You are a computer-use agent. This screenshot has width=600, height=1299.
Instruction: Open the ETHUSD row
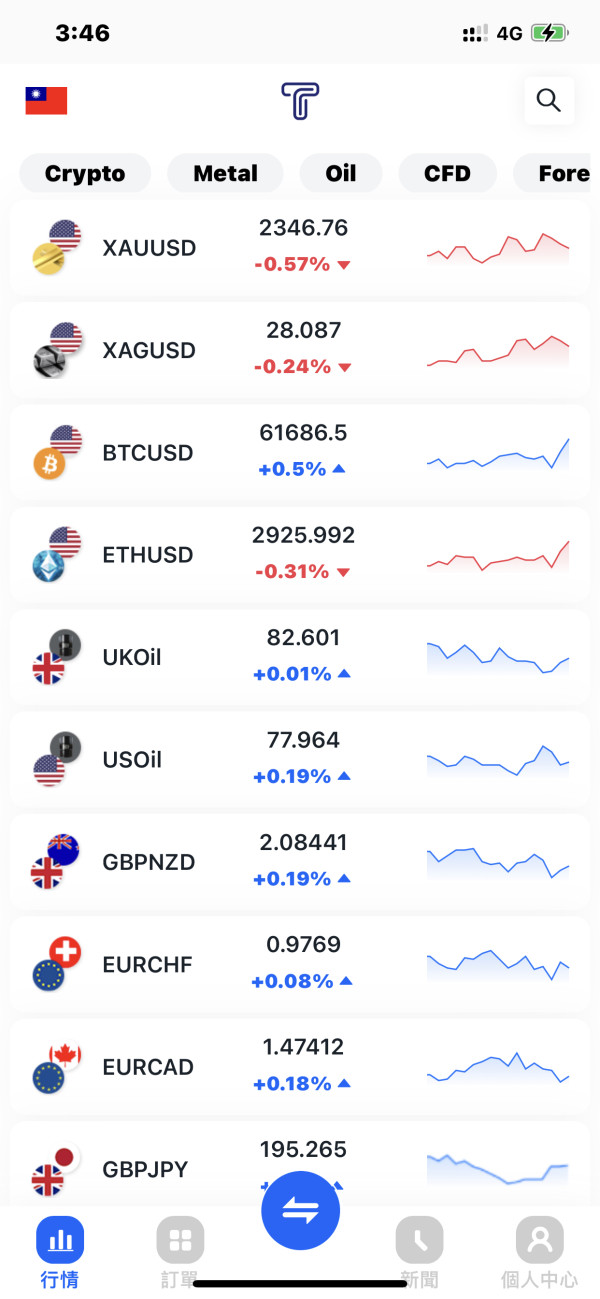pos(300,554)
